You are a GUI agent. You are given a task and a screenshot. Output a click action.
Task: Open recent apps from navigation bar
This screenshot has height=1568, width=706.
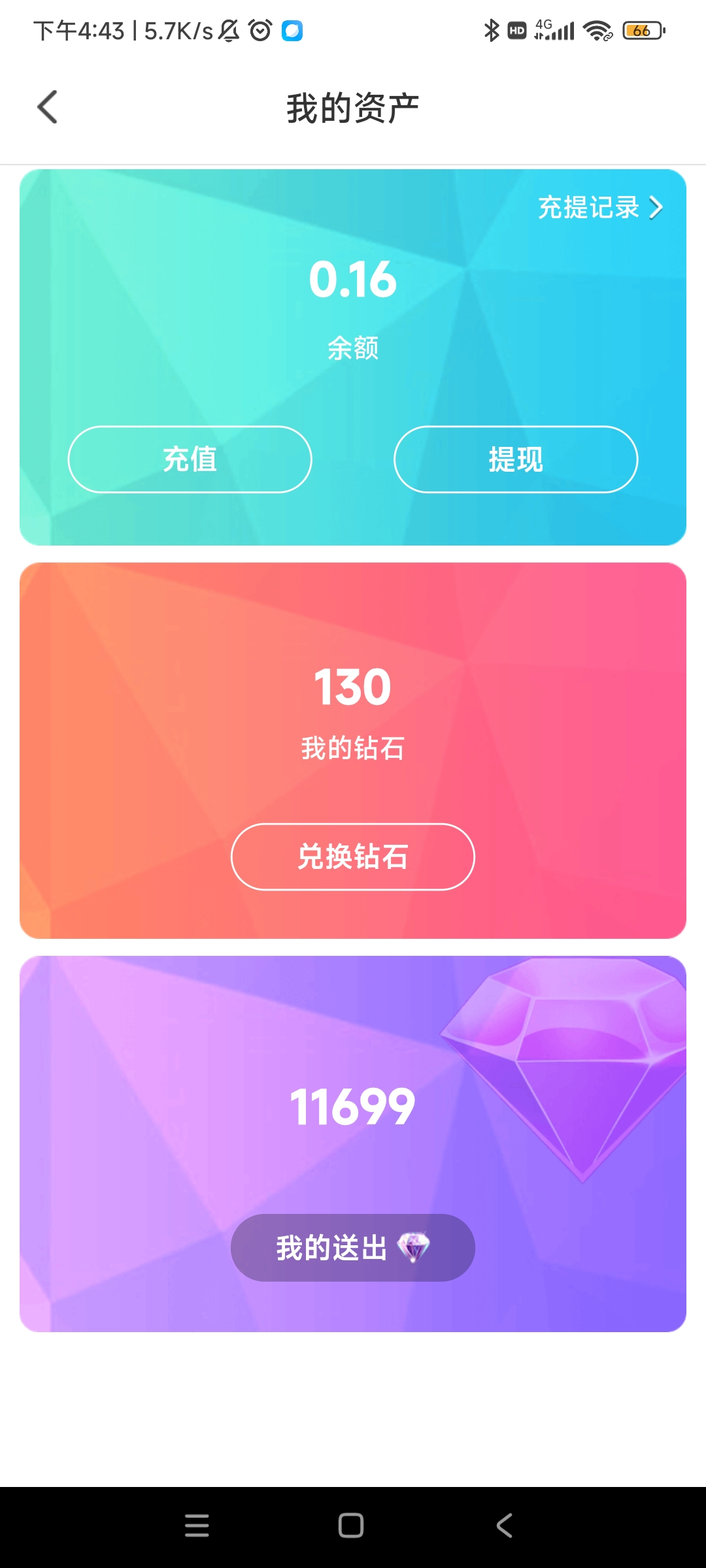click(197, 1526)
